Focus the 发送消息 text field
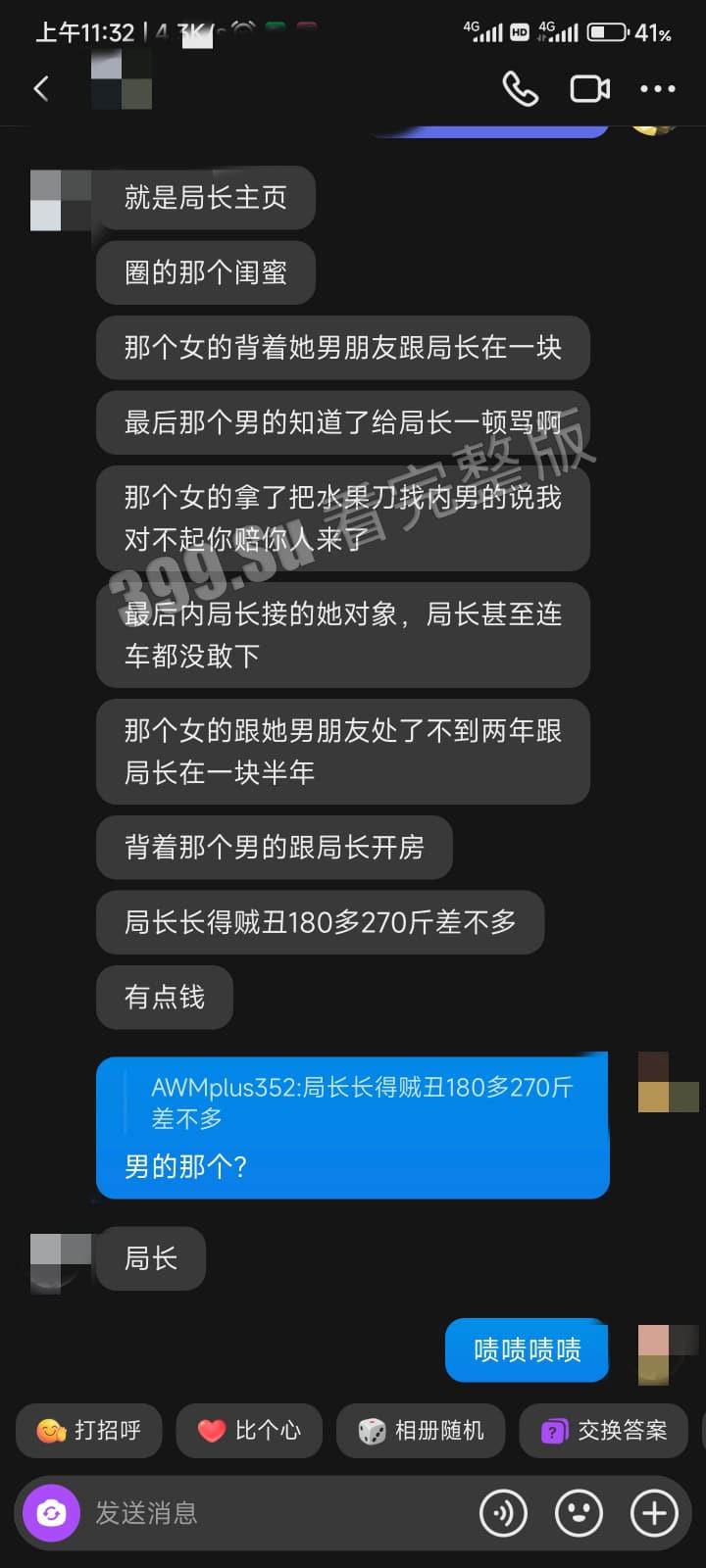The image size is (706, 1568). click(275, 1514)
